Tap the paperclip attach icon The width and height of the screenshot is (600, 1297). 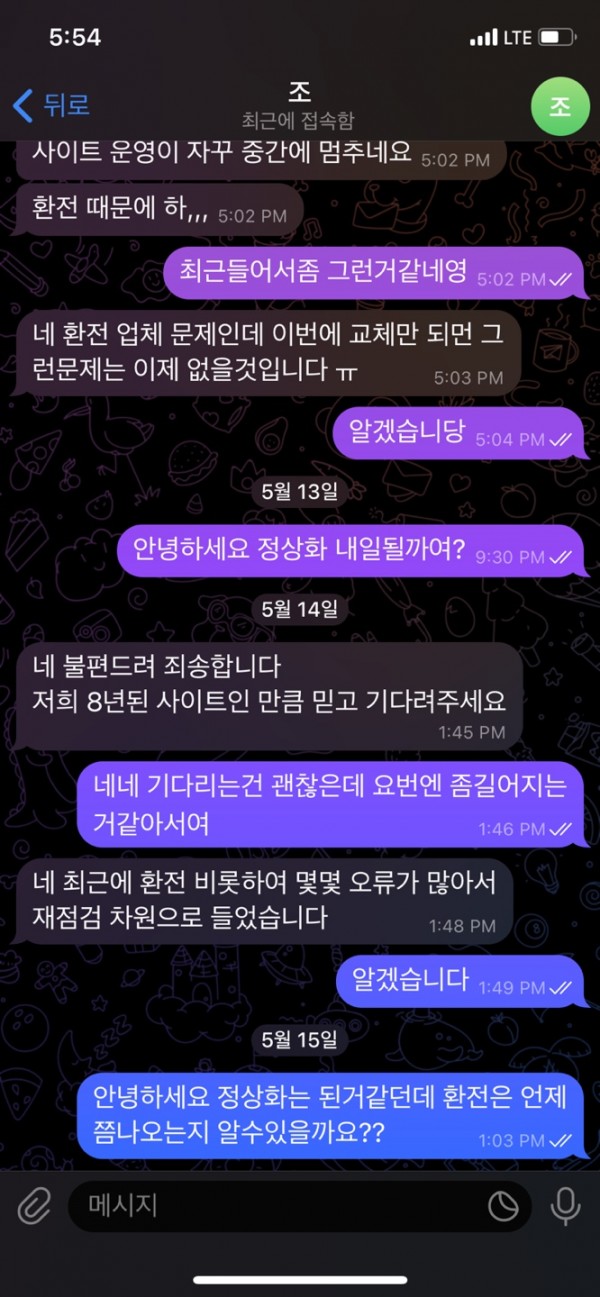coord(34,1206)
